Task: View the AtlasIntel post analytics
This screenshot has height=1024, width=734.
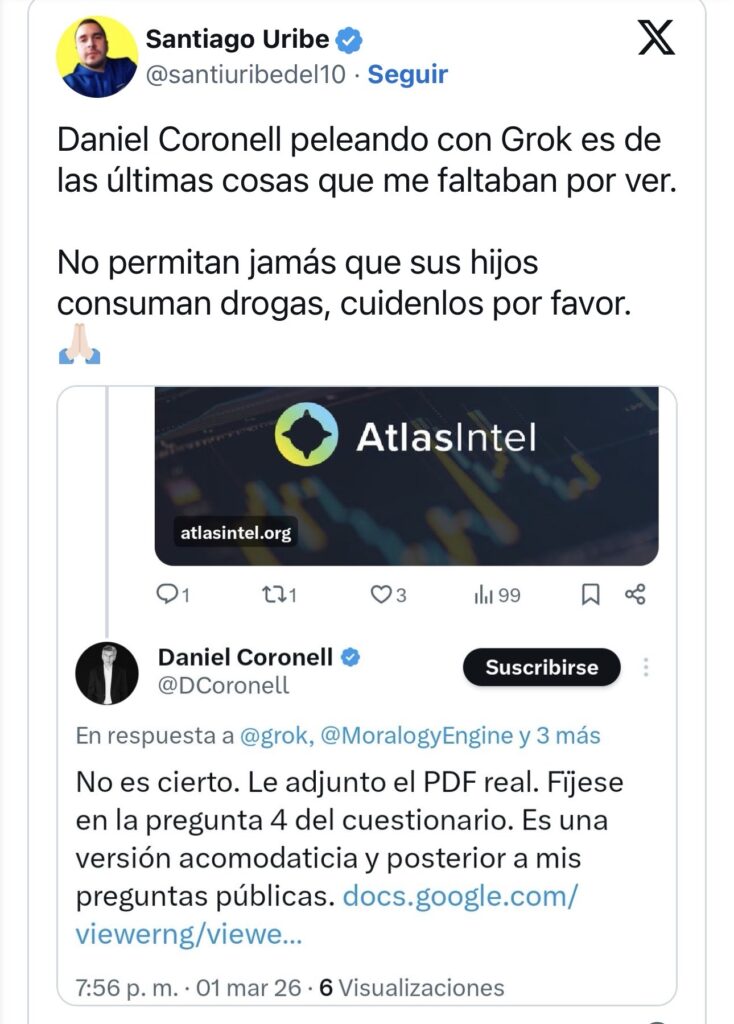Action: click(497, 595)
